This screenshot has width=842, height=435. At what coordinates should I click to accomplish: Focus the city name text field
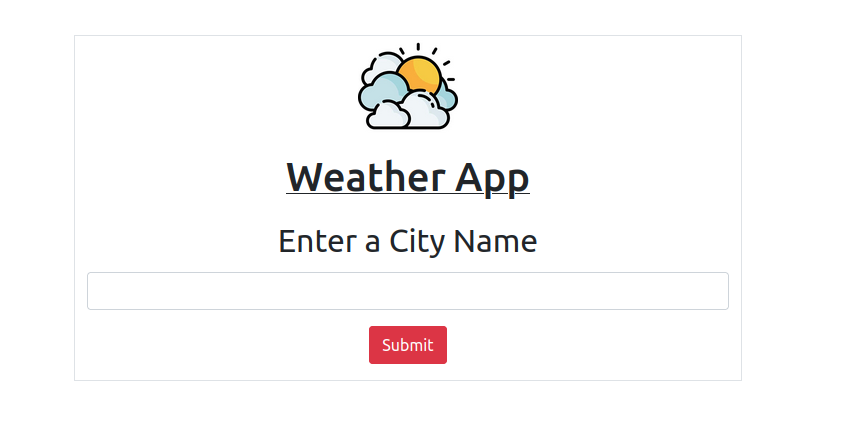pos(408,291)
